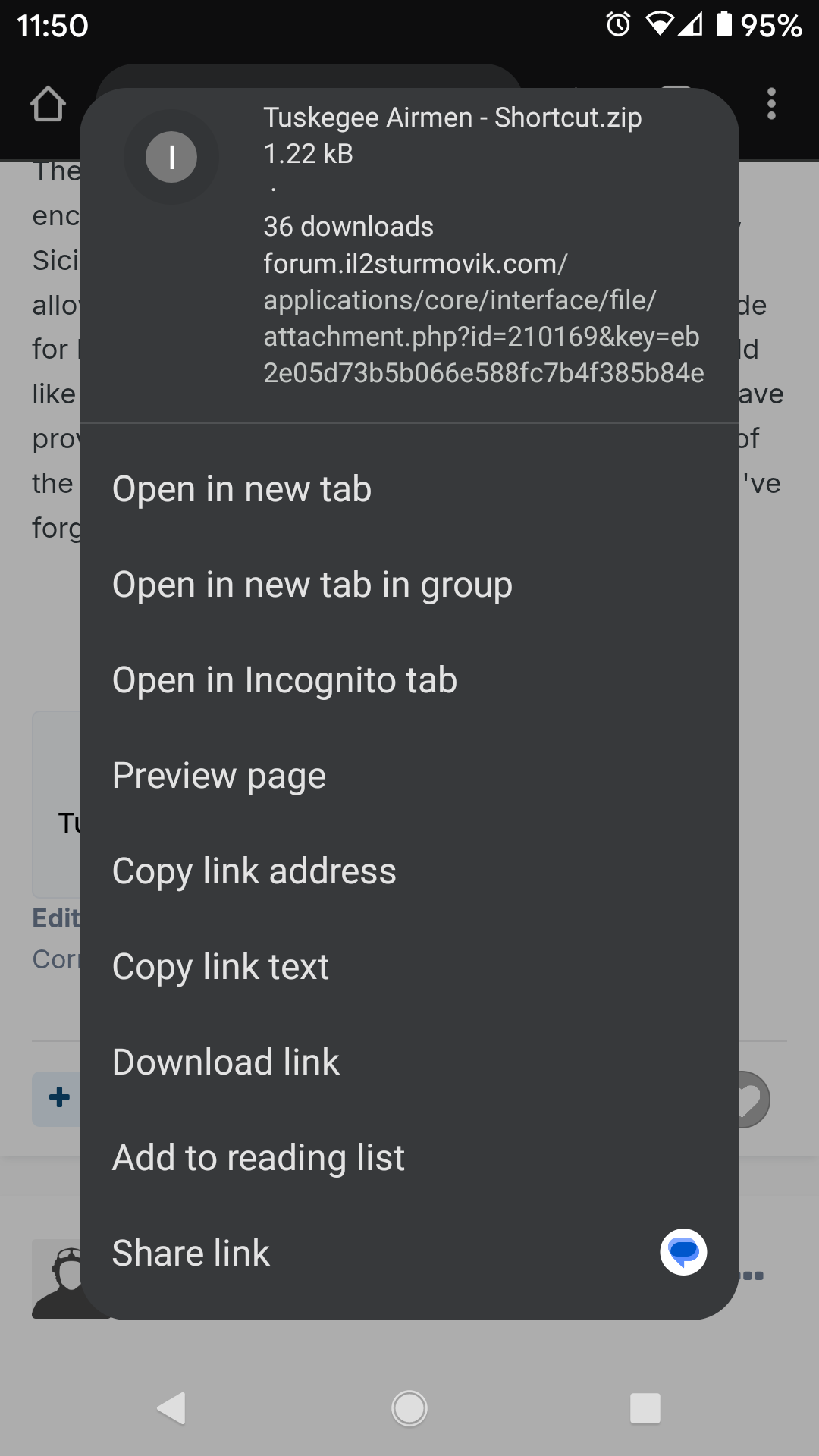Share link via the Messages icon
819x1456 pixels.
coord(683,1252)
